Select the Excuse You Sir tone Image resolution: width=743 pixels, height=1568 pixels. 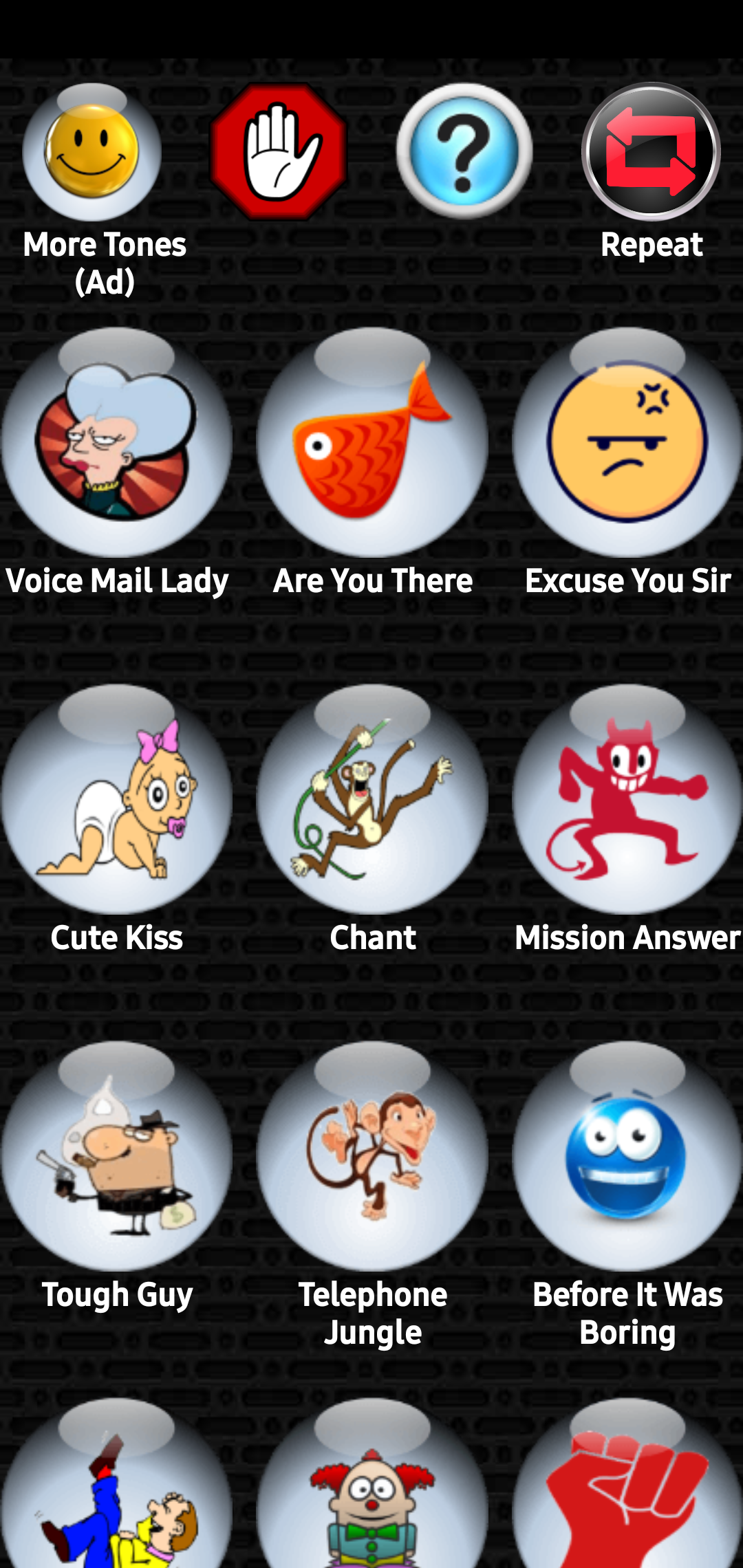[627, 444]
